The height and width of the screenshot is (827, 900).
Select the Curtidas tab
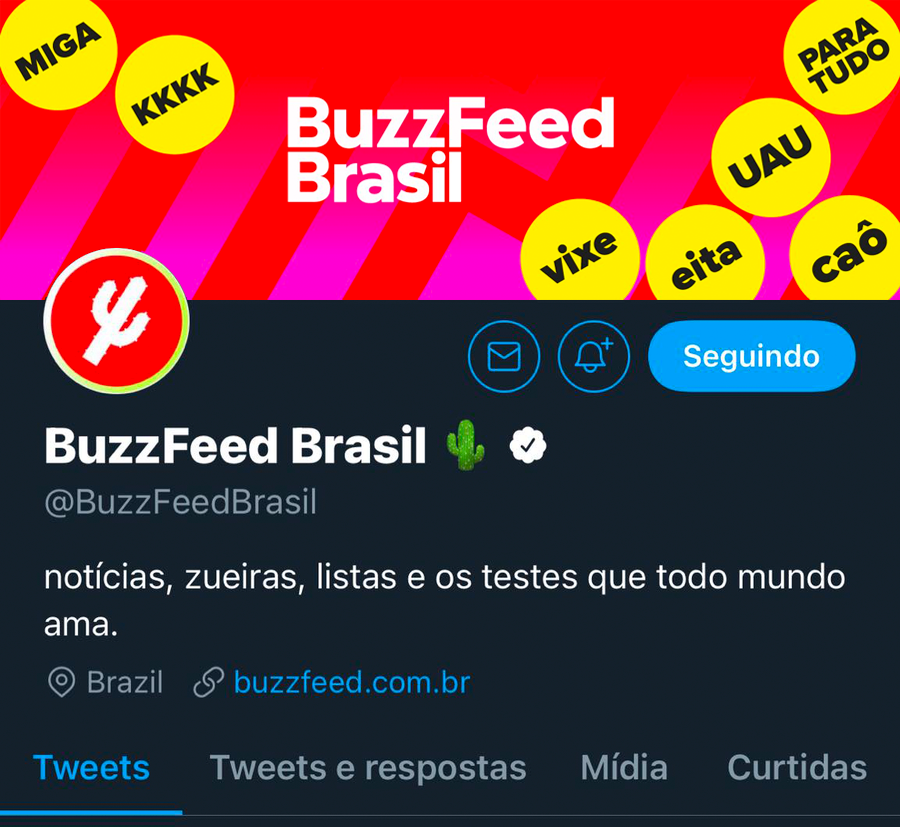pos(797,768)
